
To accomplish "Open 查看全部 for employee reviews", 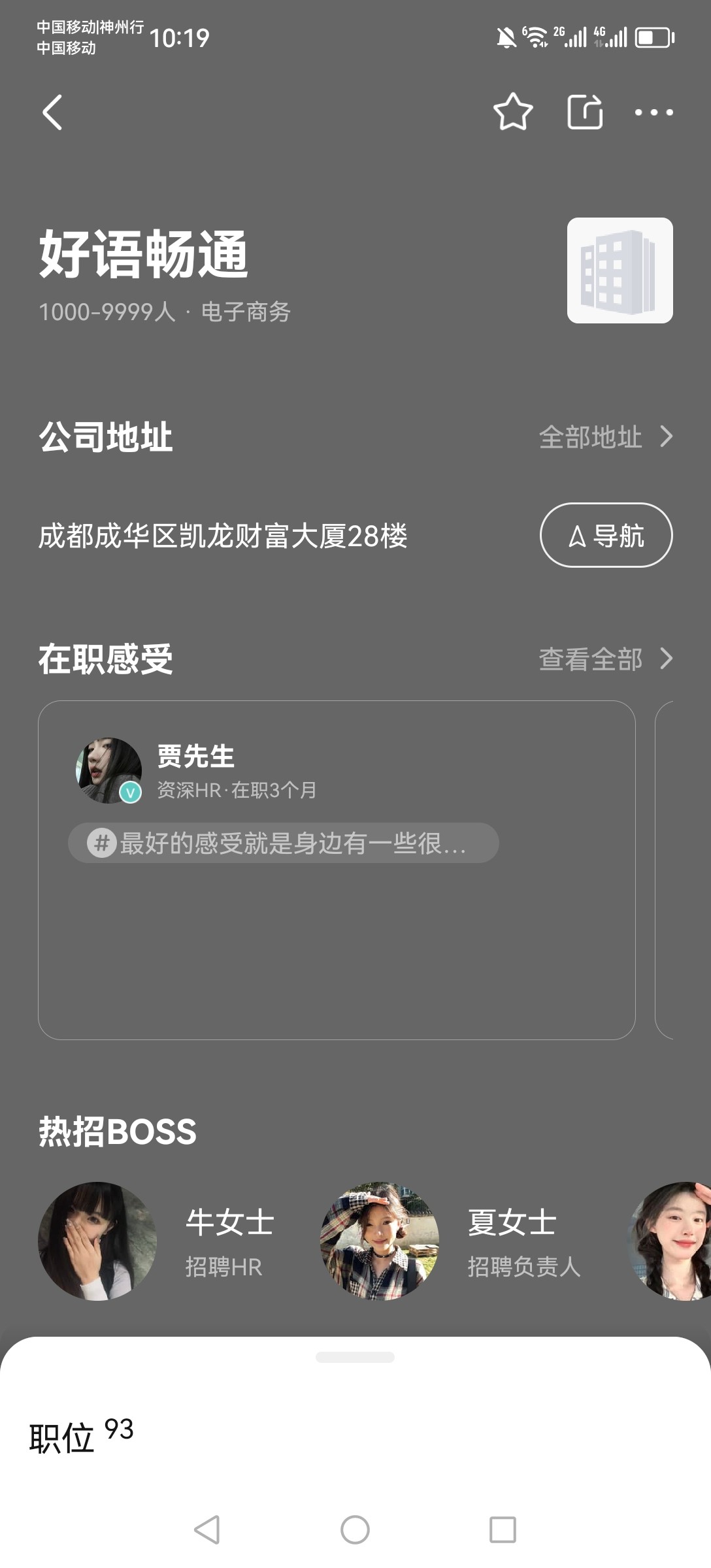I will pyautogui.click(x=605, y=659).
